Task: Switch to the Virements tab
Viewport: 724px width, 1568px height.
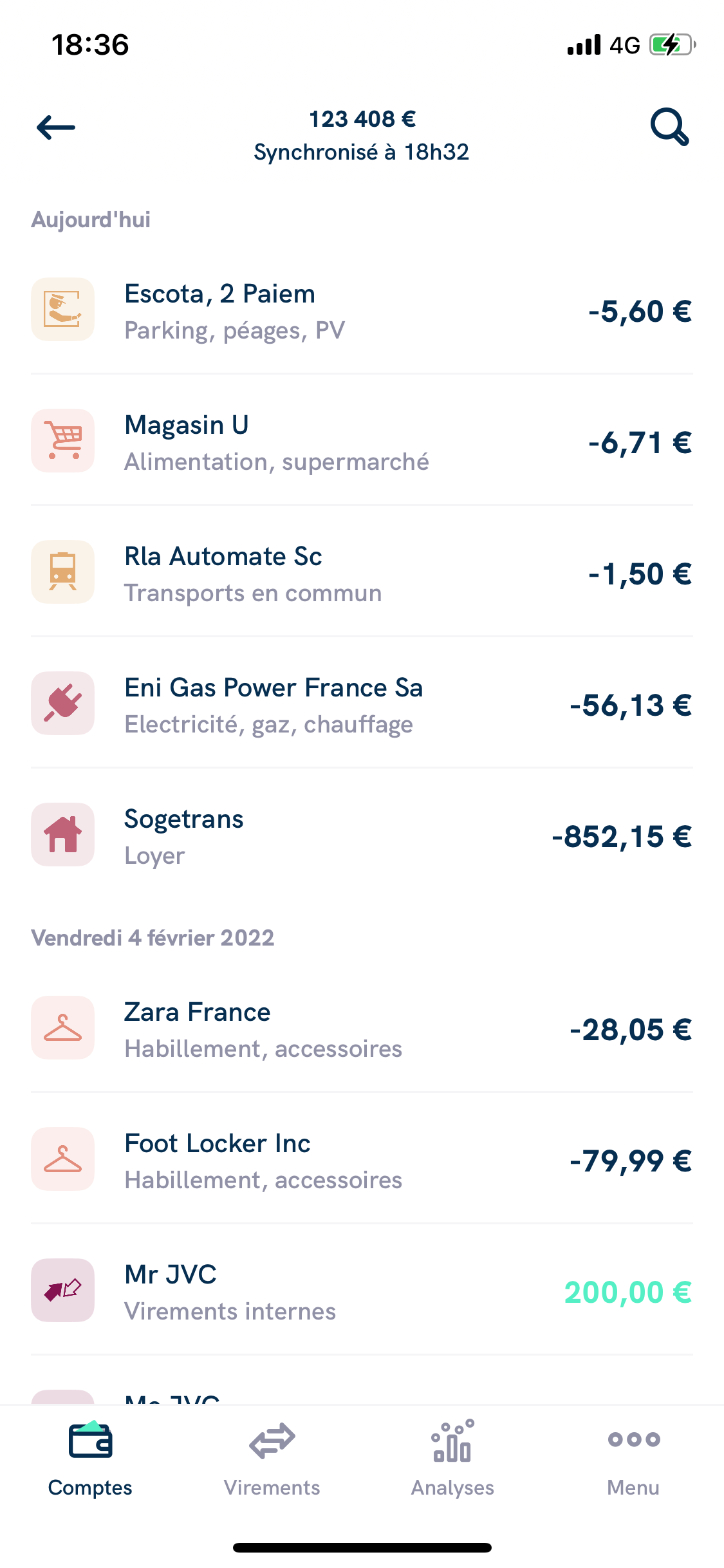Action: point(272,1459)
